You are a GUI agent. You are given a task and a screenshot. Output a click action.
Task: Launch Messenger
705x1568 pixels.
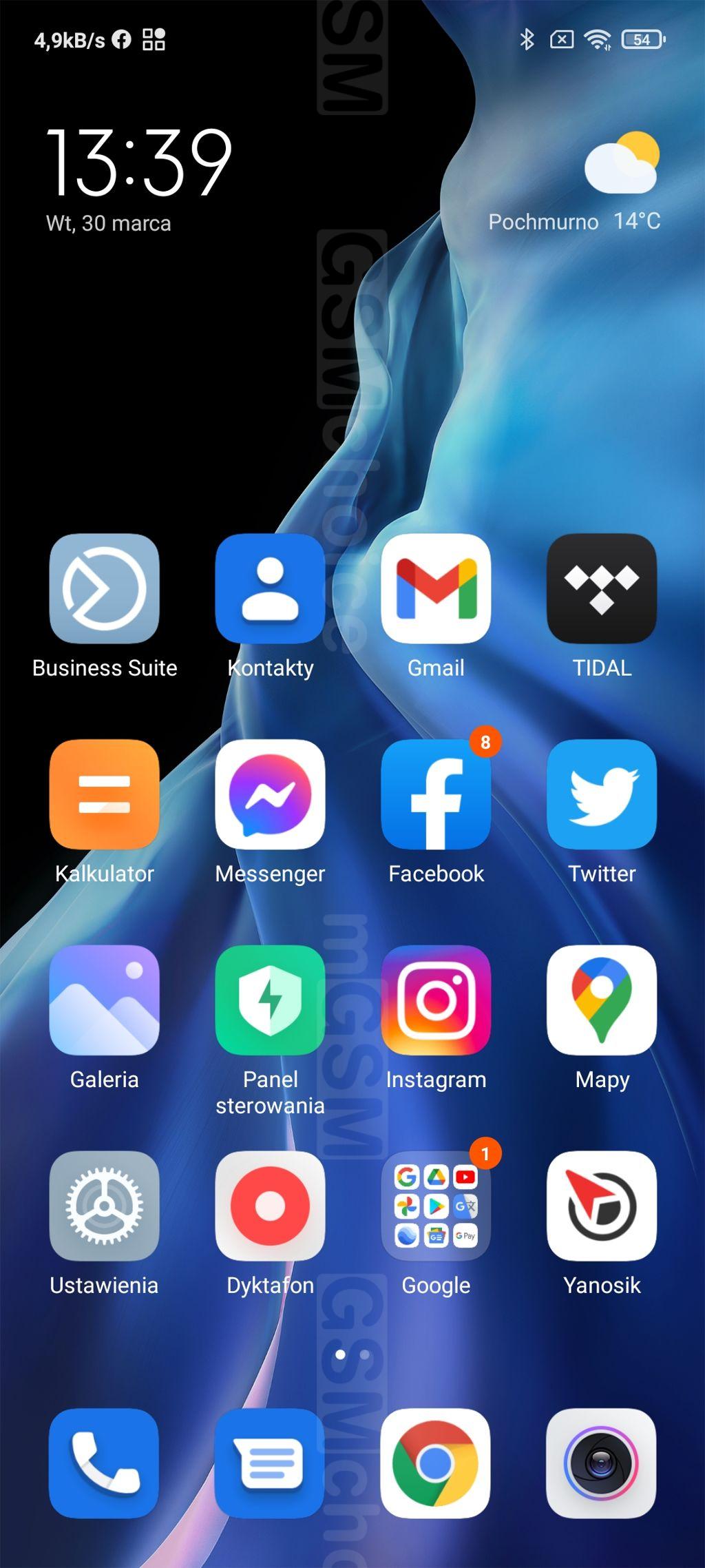pos(270,794)
